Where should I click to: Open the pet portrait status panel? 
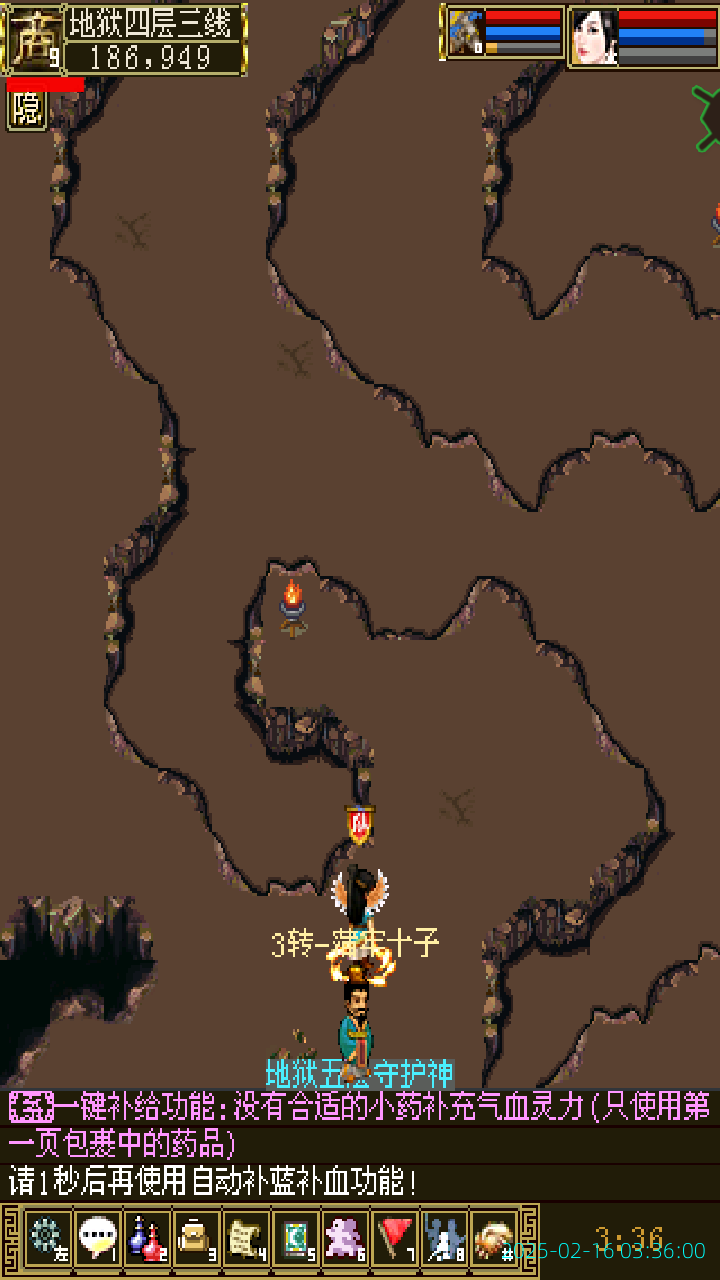click(466, 34)
